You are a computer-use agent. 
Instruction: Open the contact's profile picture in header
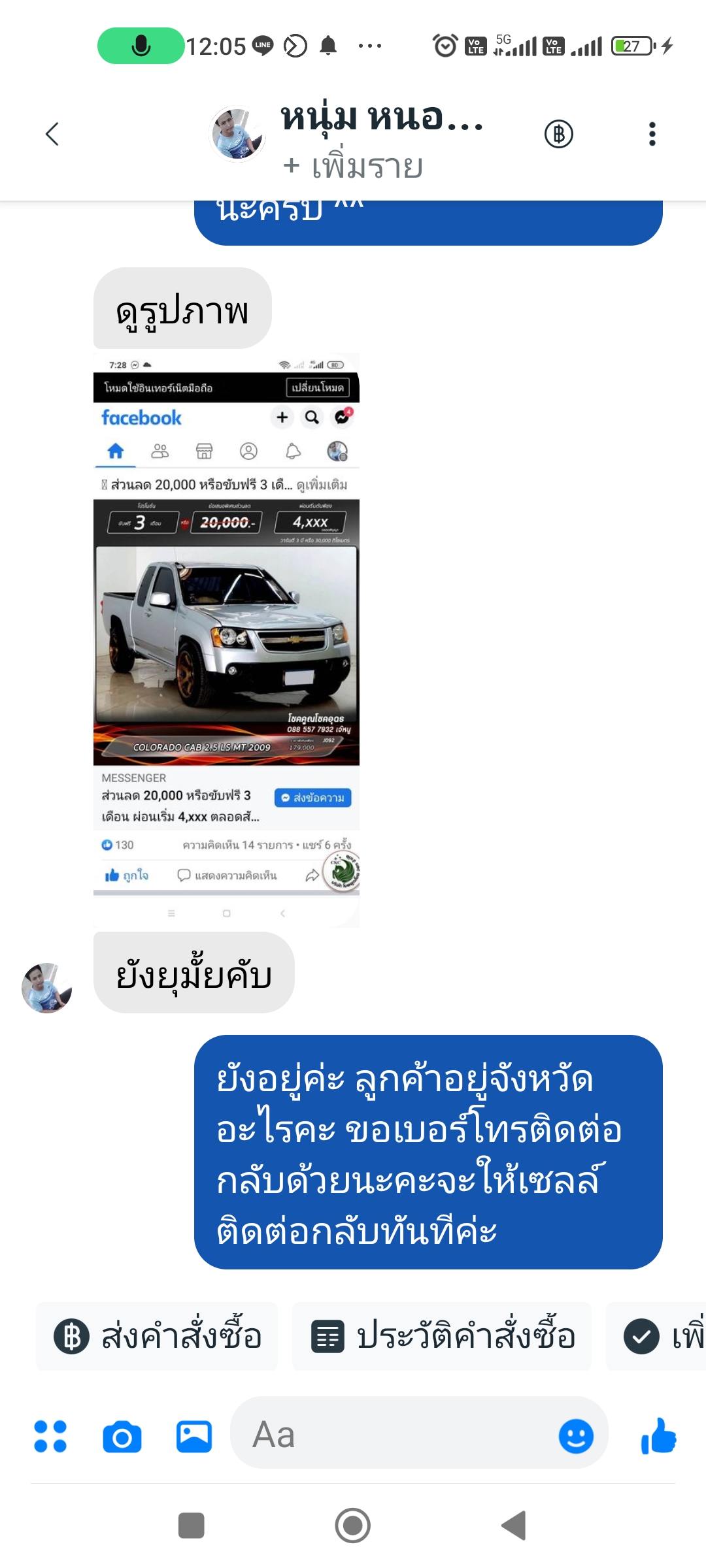coord(237,134)
